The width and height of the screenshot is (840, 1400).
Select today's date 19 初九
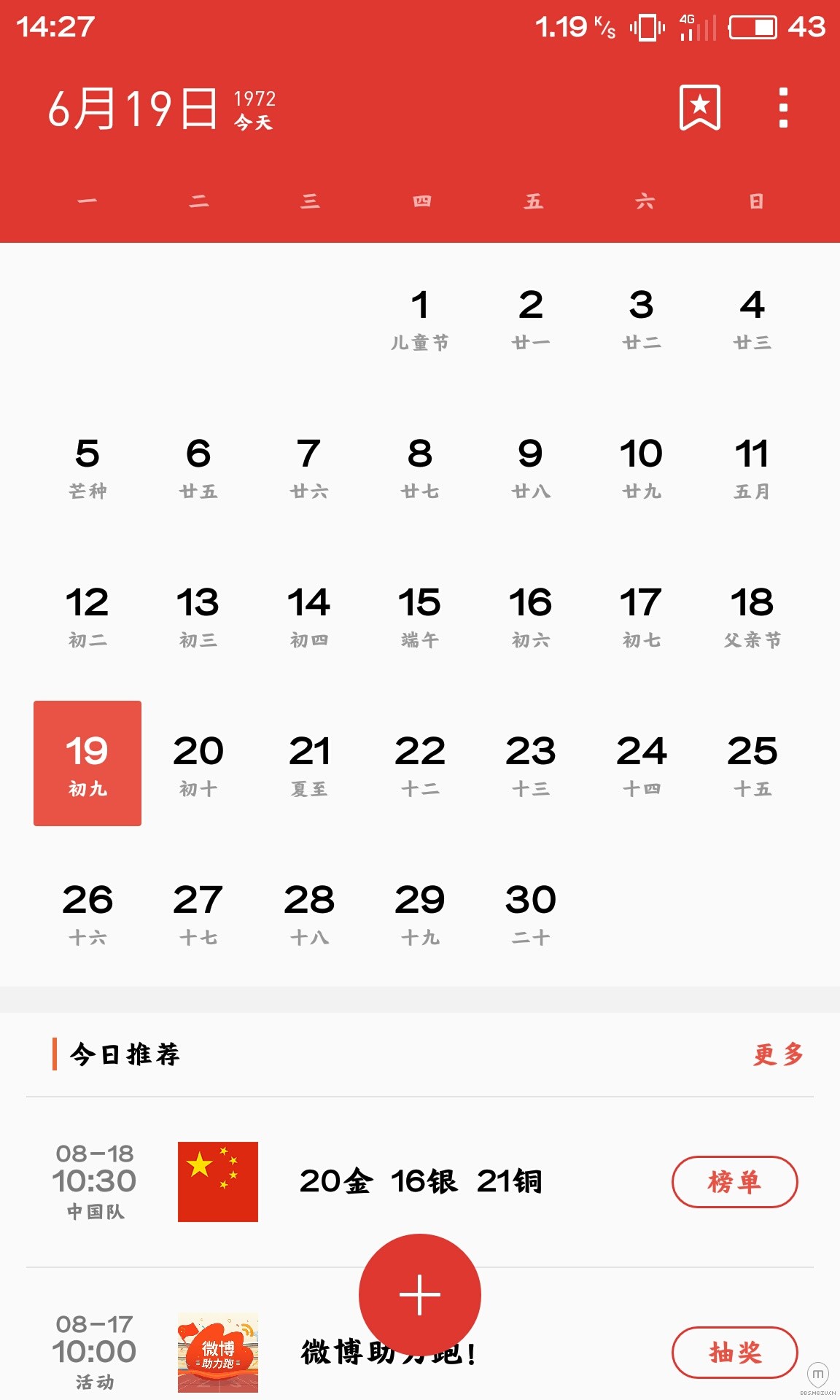pyautogui.click(x=87, y=763)
